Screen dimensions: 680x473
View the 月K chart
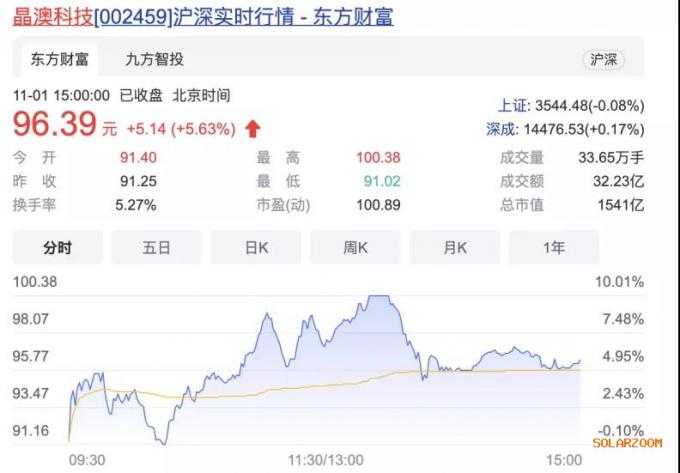pos(454,247)
